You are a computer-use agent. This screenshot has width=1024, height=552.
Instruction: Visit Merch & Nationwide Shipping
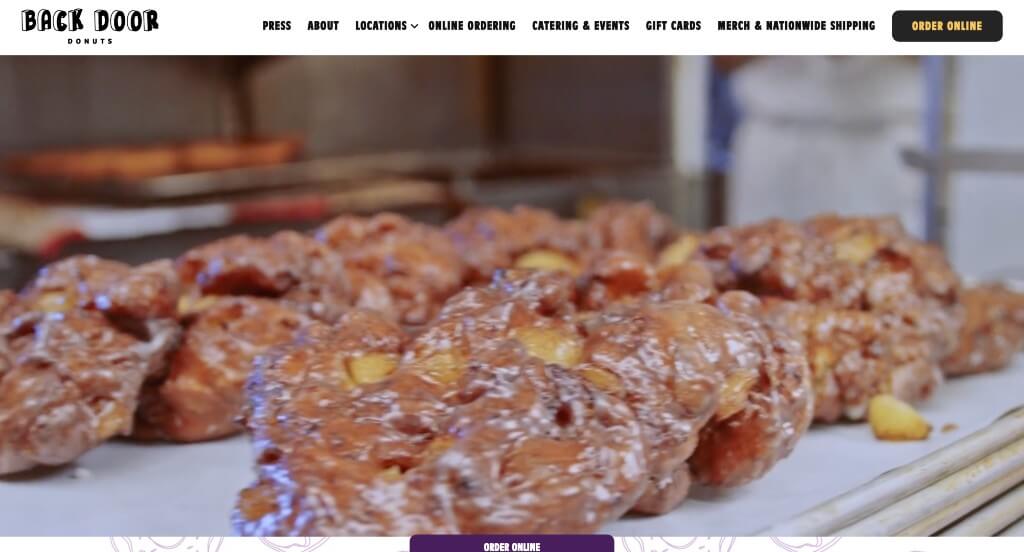click(x=796, y=26)
